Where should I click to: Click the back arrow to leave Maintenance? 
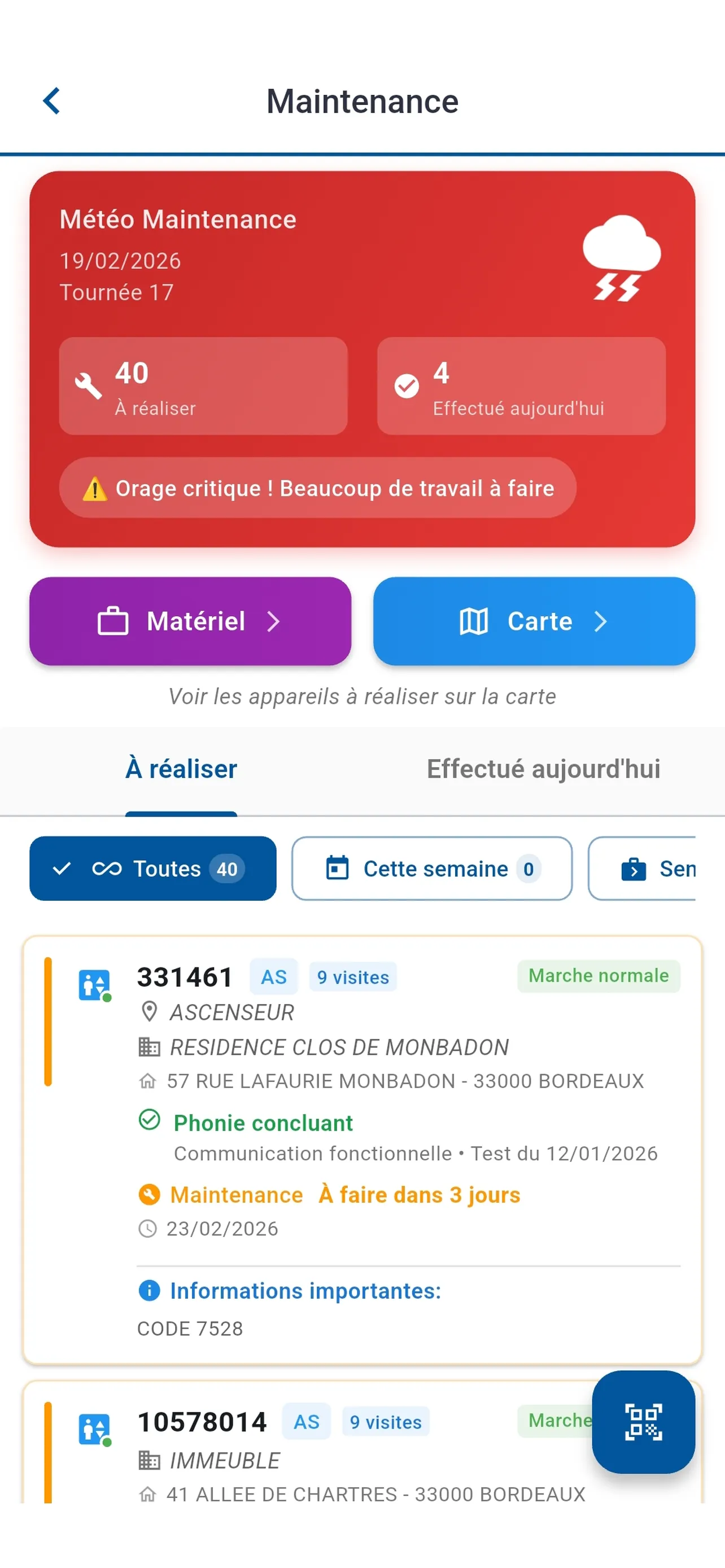click(52, 100)
